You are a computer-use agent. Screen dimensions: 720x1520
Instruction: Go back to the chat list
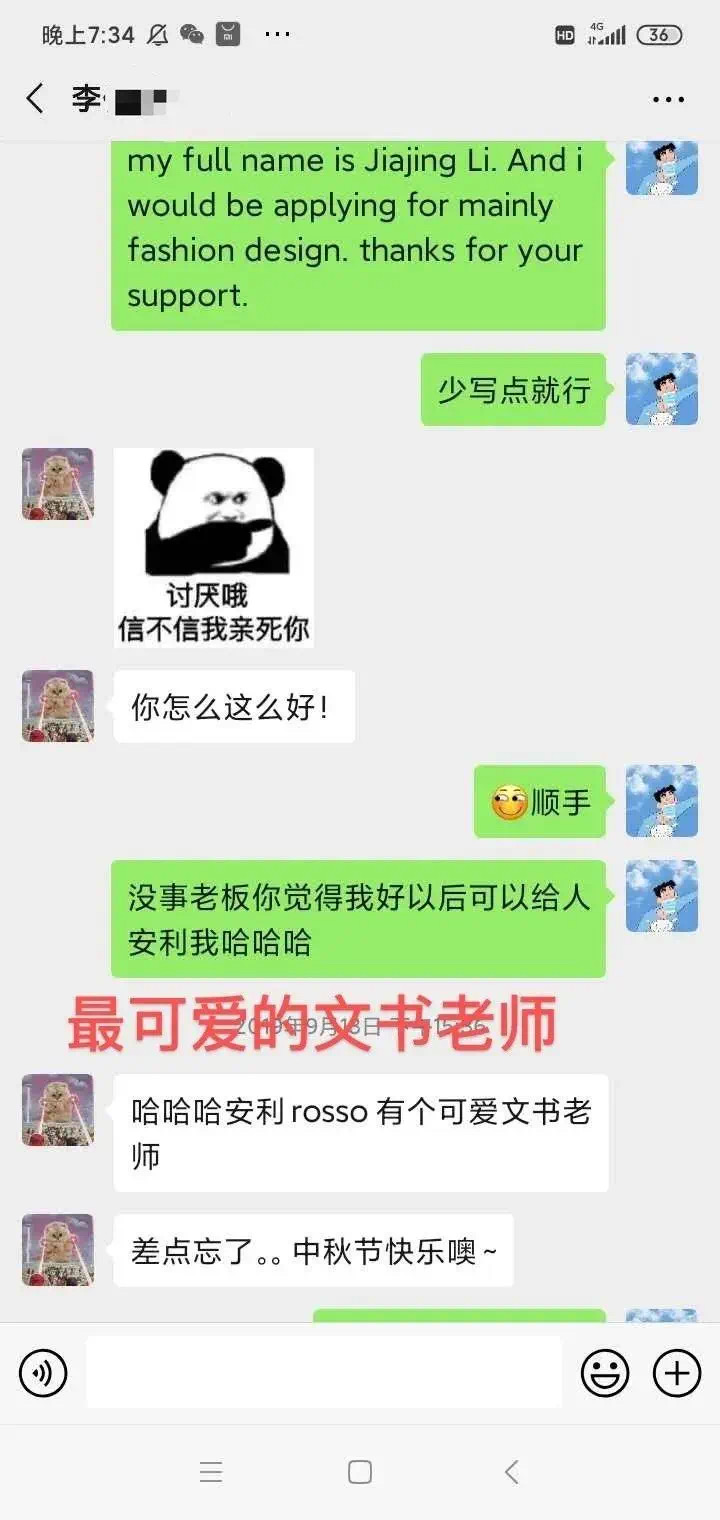[35, 99]
